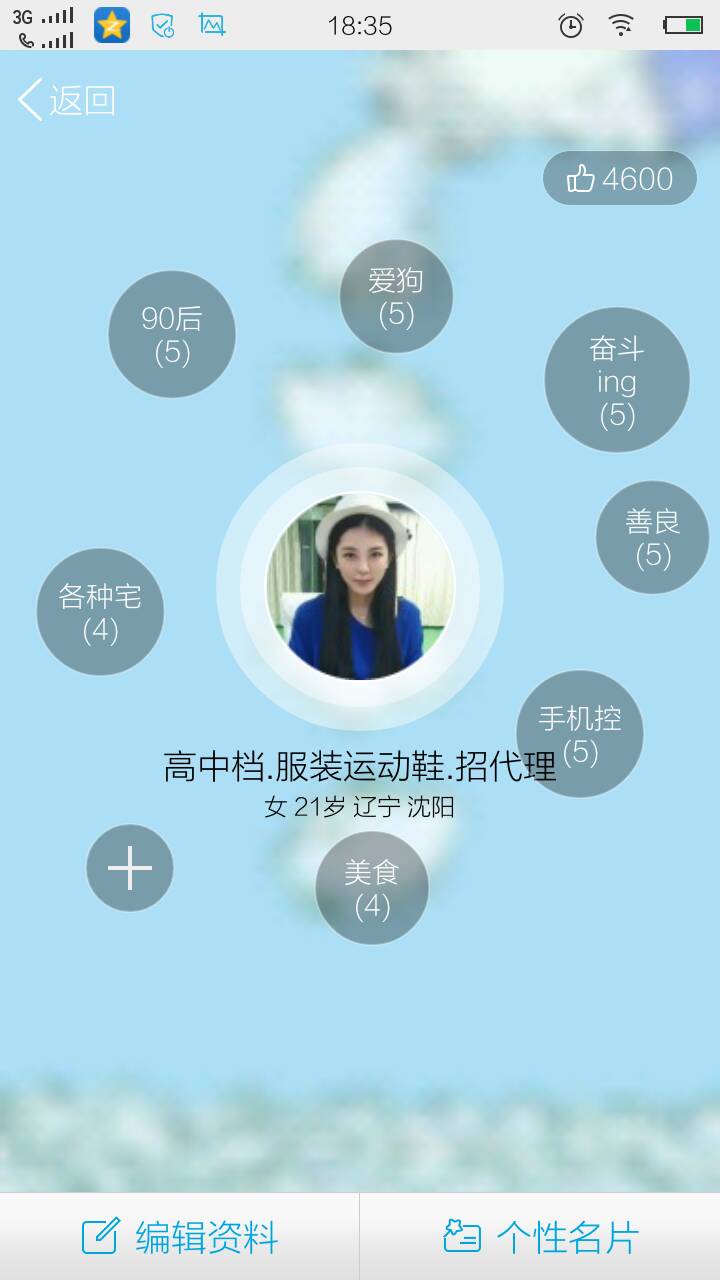
Task: Tap the 各种宅 tag bubble
Action: click(x=100, y=611)
